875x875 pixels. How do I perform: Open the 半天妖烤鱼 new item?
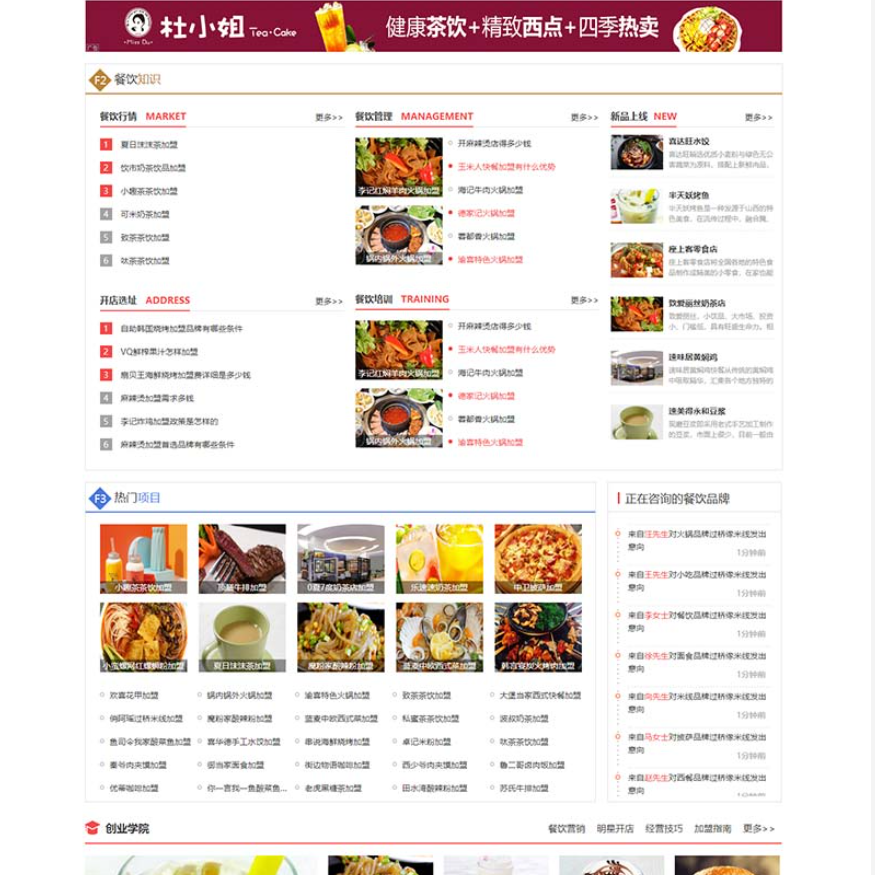tap(689, 196)
